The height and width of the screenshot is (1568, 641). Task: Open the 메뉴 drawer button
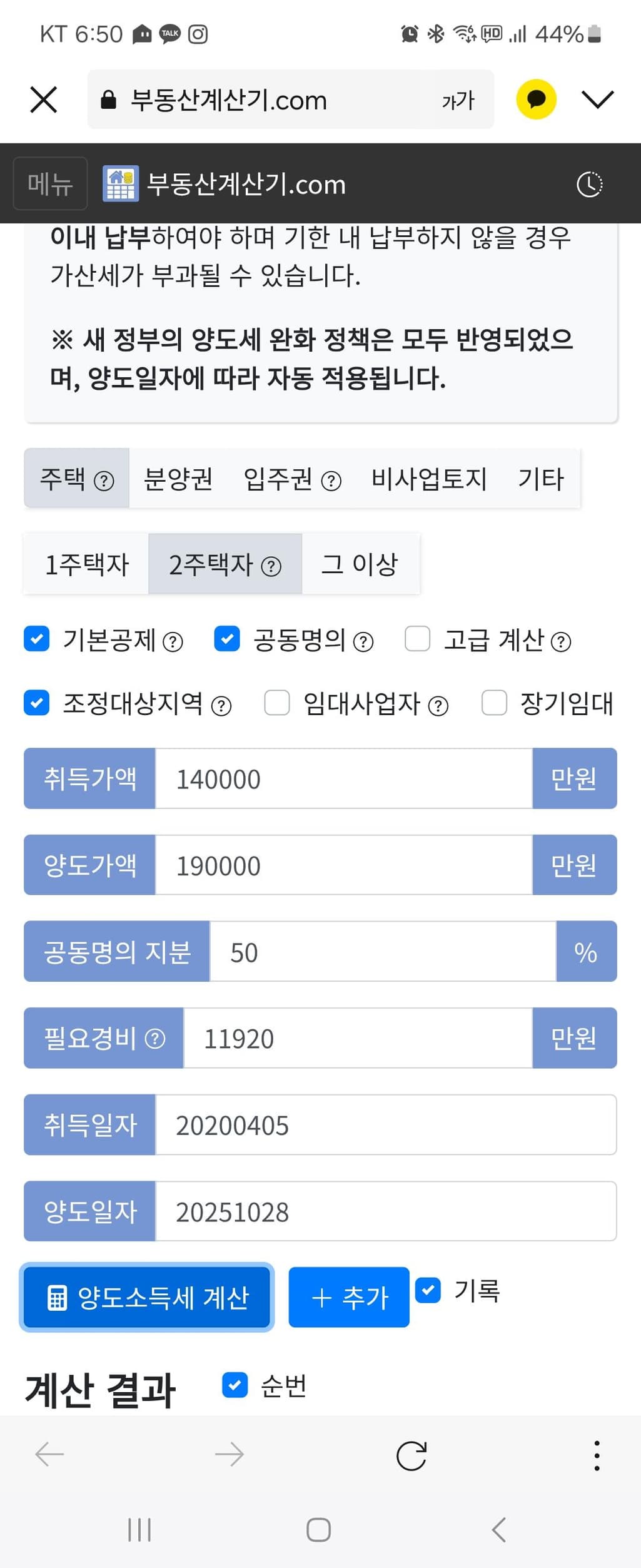[x=50, y=184]
